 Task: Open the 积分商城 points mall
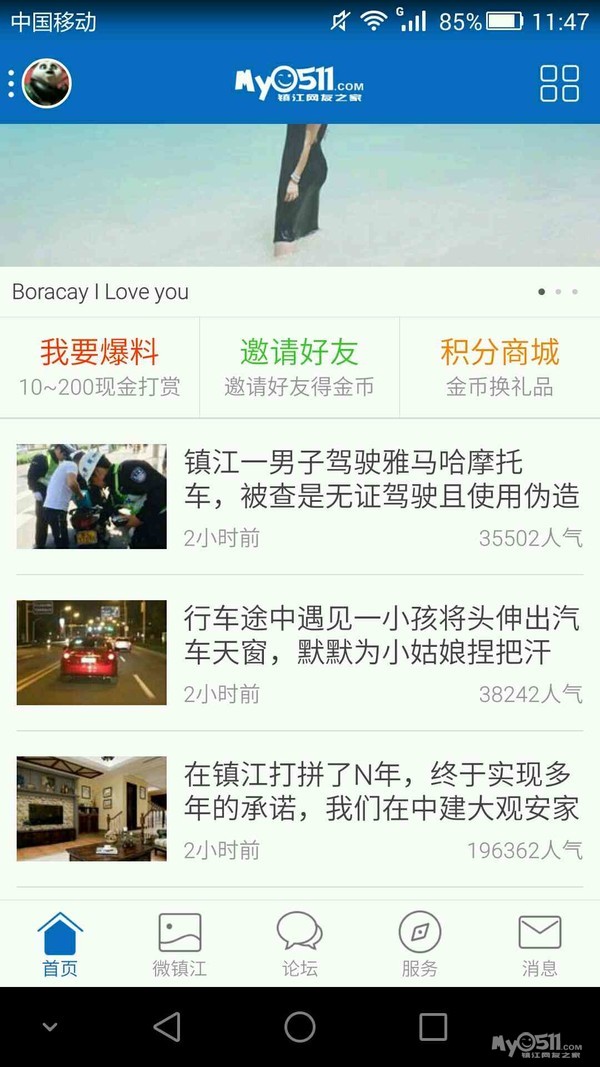[x=499, y=366]
